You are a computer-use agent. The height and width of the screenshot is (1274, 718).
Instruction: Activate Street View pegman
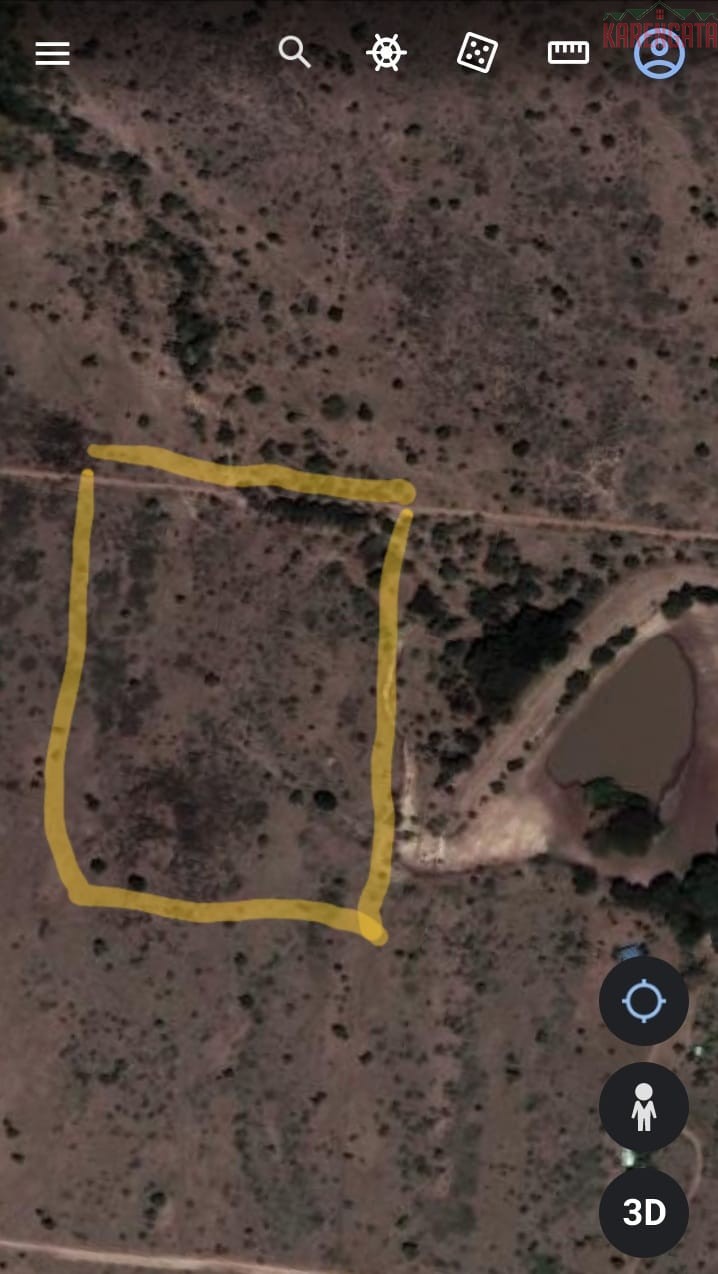643,1107
